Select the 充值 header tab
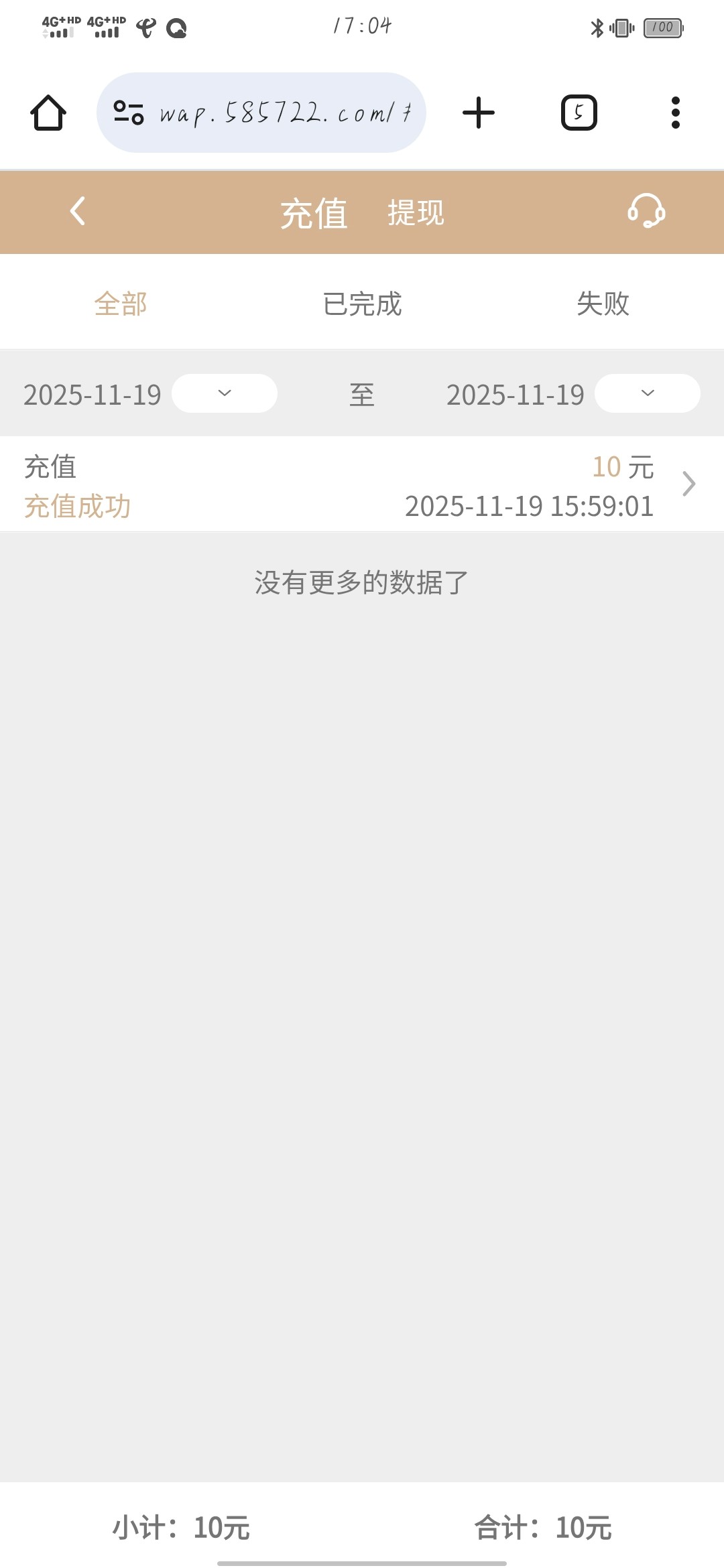724x1568 pixels. 314,213
